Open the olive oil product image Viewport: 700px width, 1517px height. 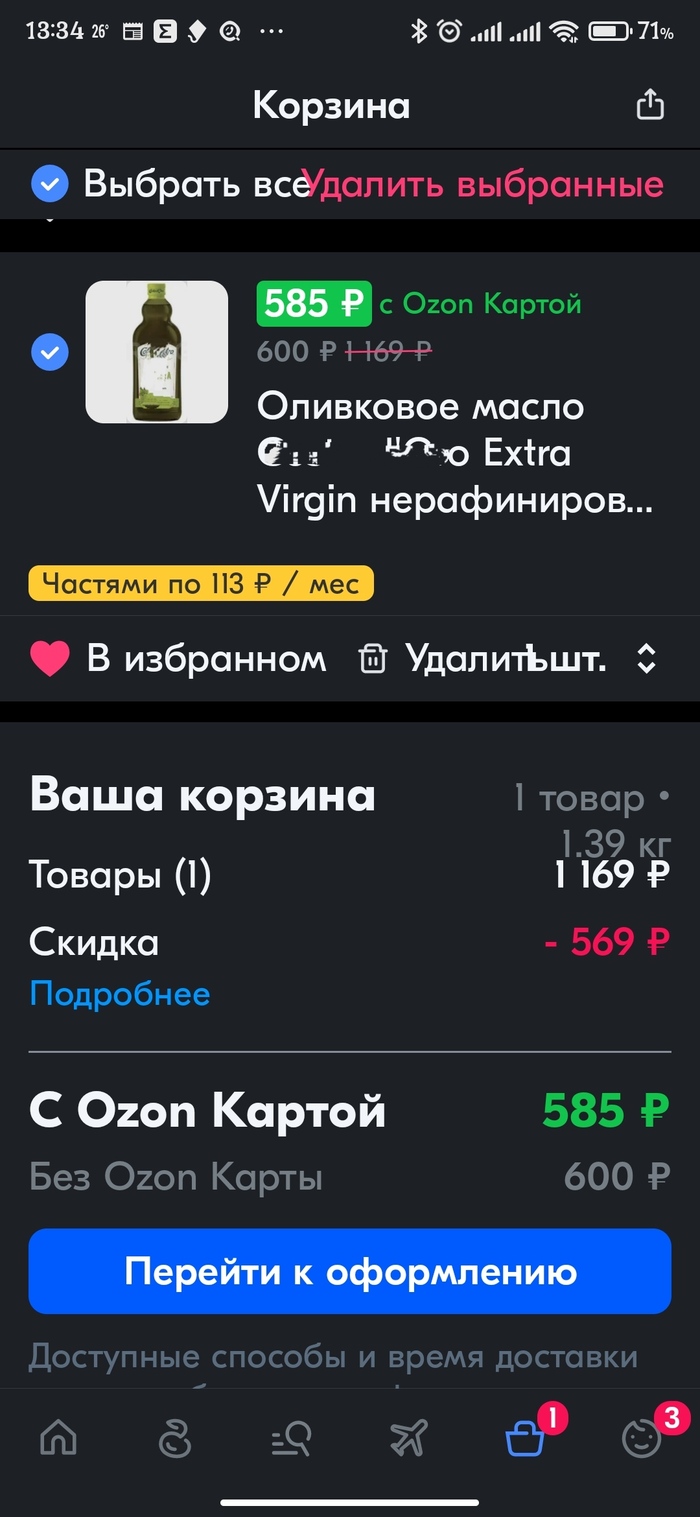[x=157, y=352]
